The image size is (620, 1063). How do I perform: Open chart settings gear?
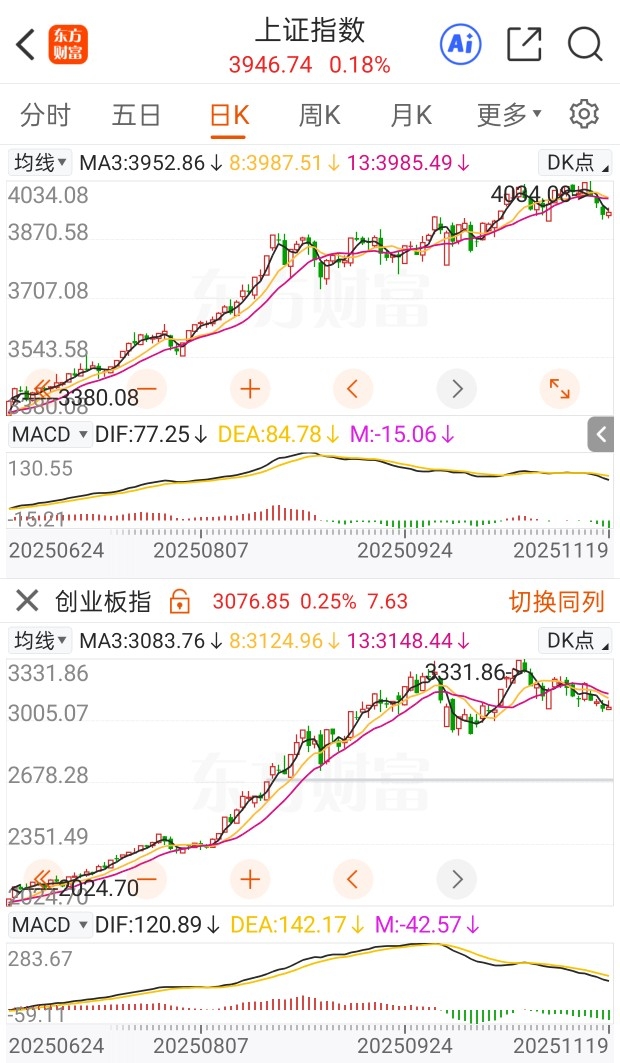[584, 114]
